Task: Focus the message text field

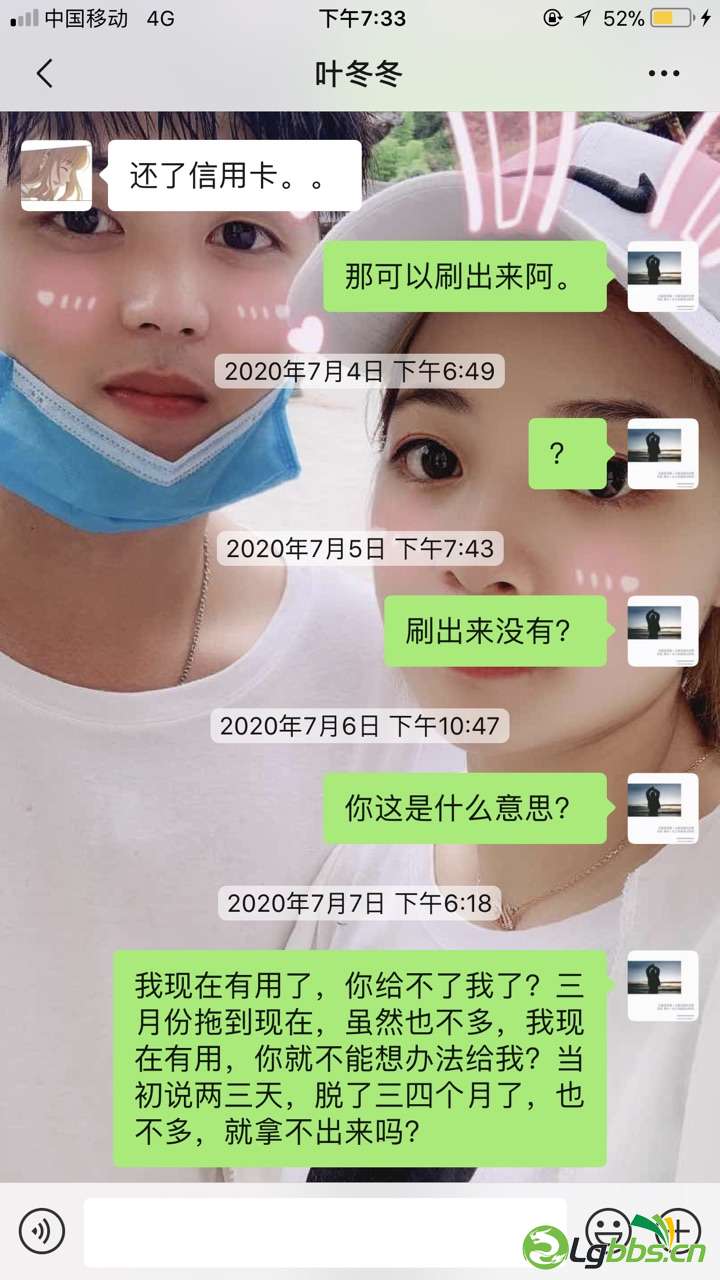Action: point(325,1231)
